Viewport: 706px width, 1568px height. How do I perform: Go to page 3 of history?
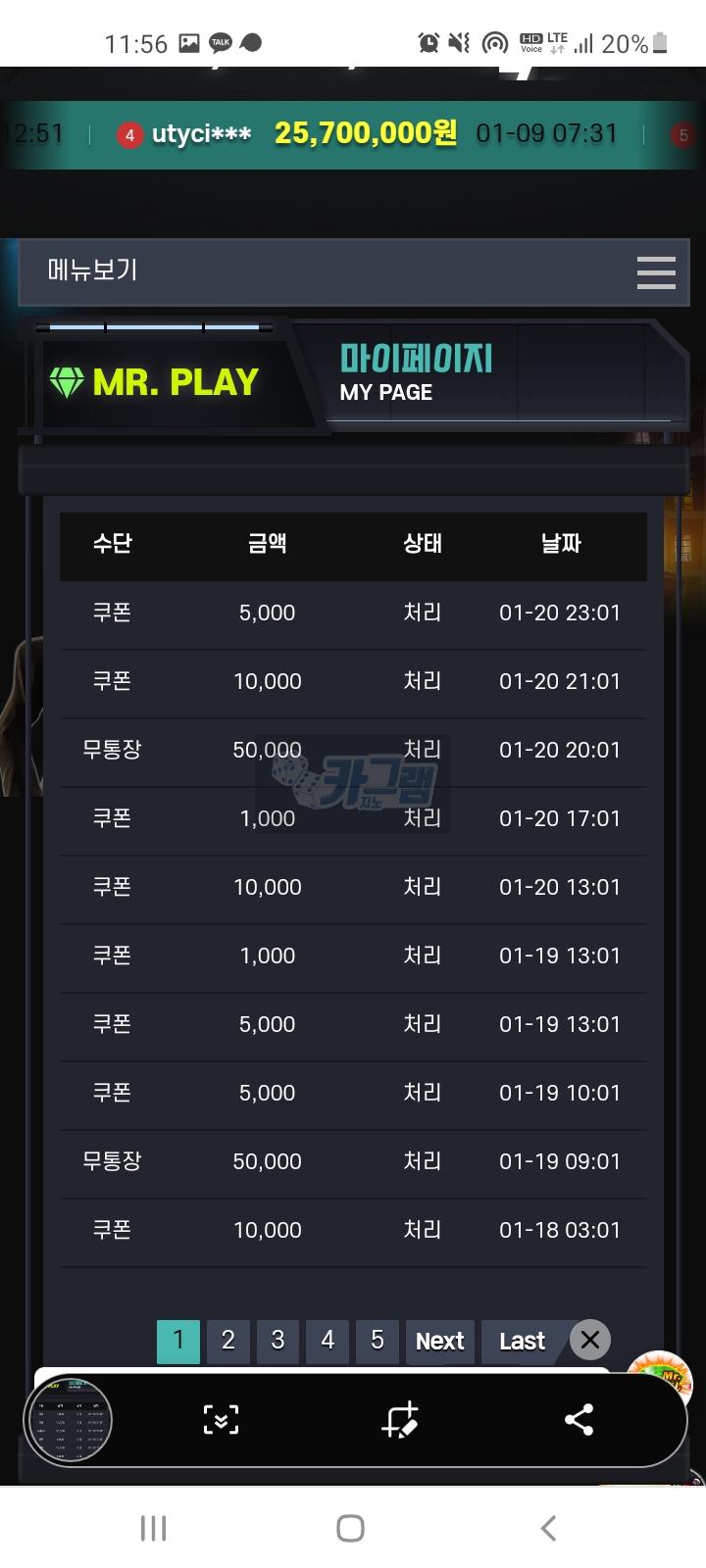tap(277, 1341)
